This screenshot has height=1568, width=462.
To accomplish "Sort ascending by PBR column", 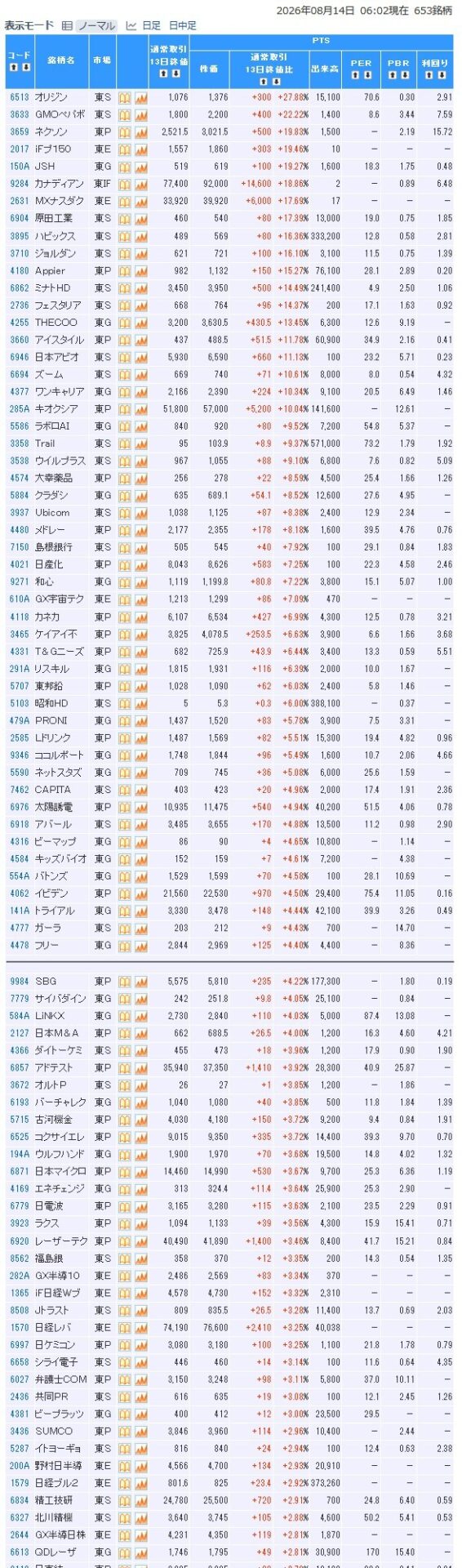I will tap(393, 75).
